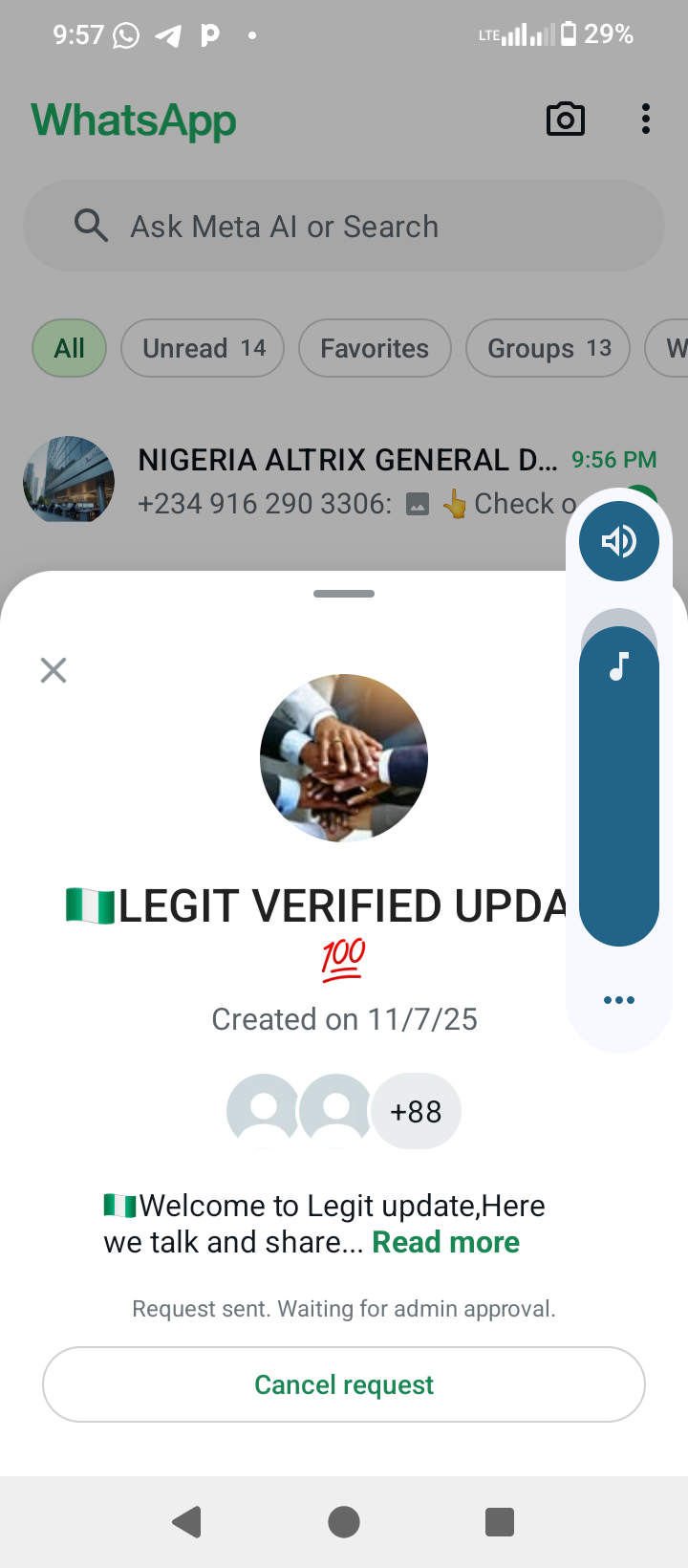Filter chats by Unread
This screenshot has width=688, height=1568.
click(x=203, y=348)
